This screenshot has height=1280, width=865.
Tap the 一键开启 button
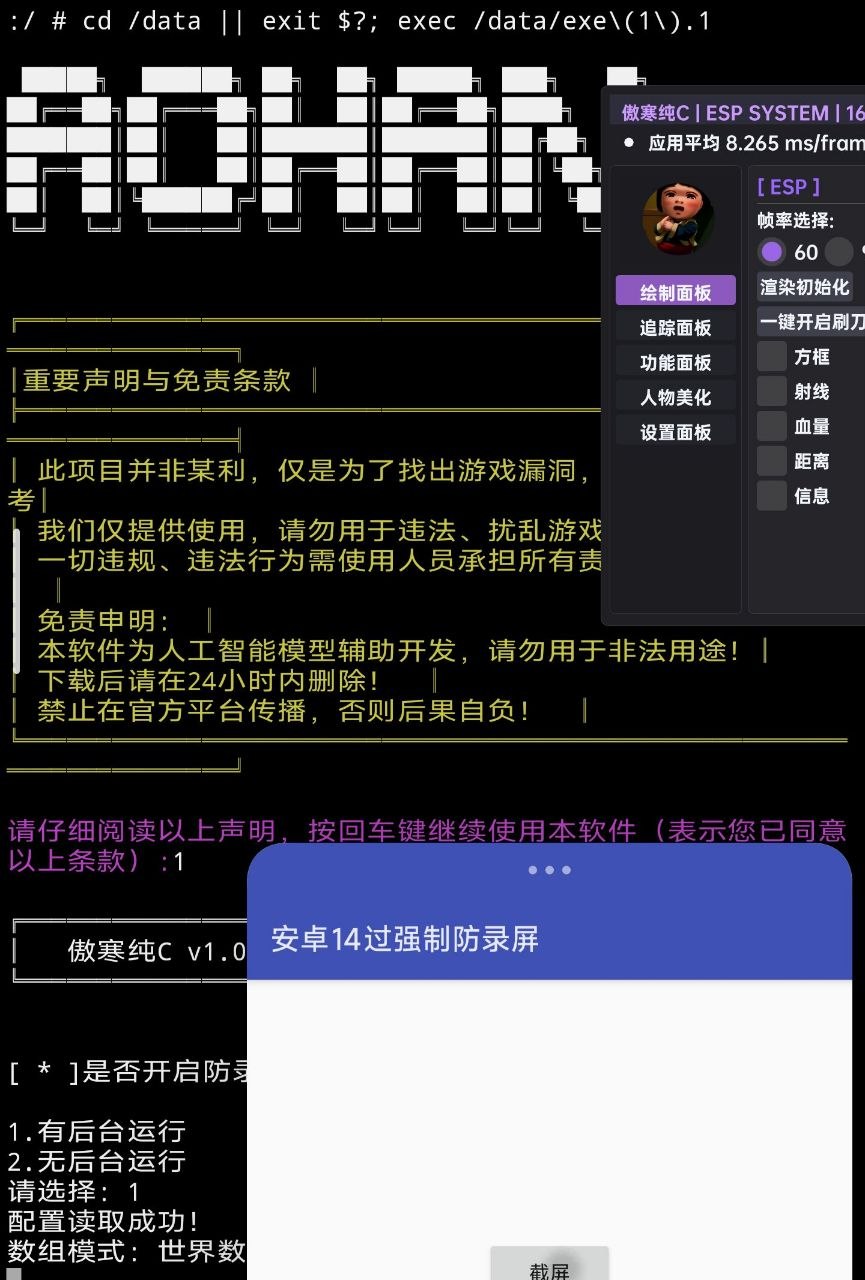coord(811,322)
